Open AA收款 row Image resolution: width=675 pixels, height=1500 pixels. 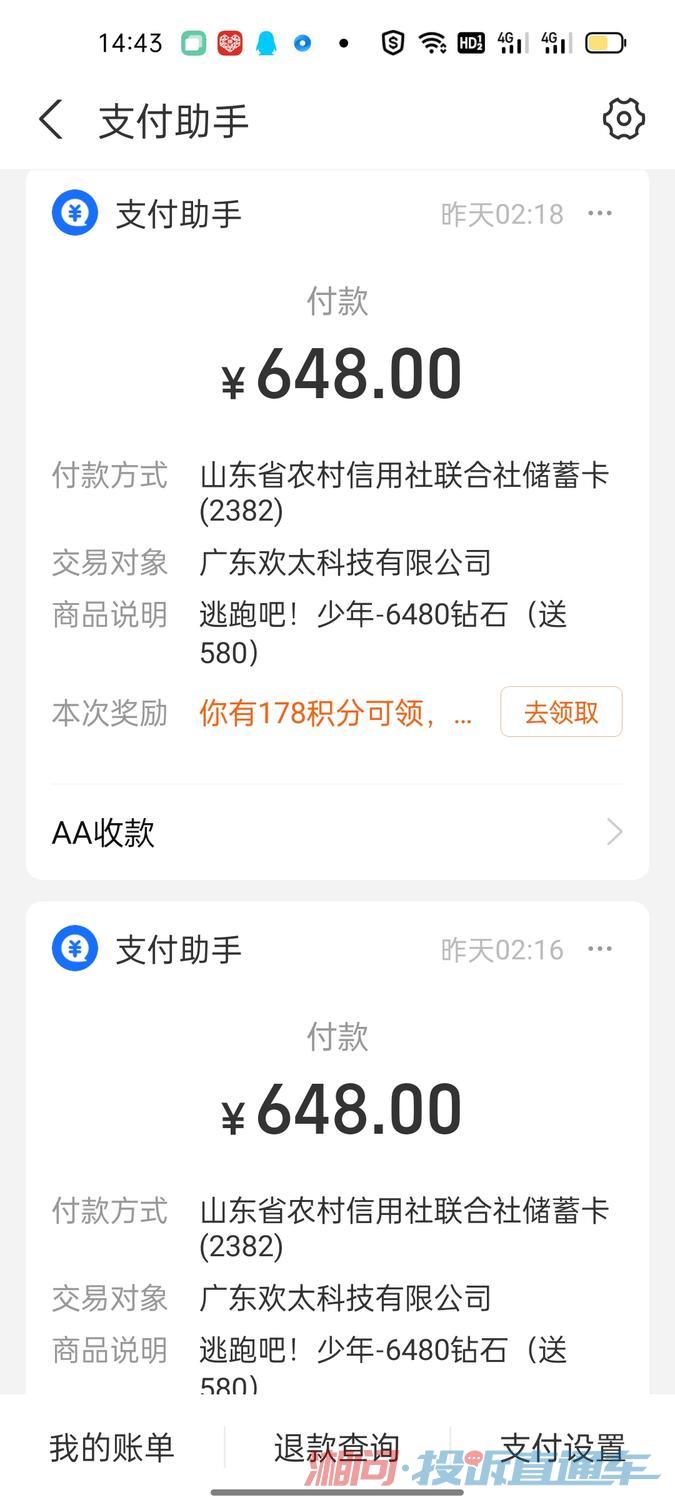[x=337, y=832]
